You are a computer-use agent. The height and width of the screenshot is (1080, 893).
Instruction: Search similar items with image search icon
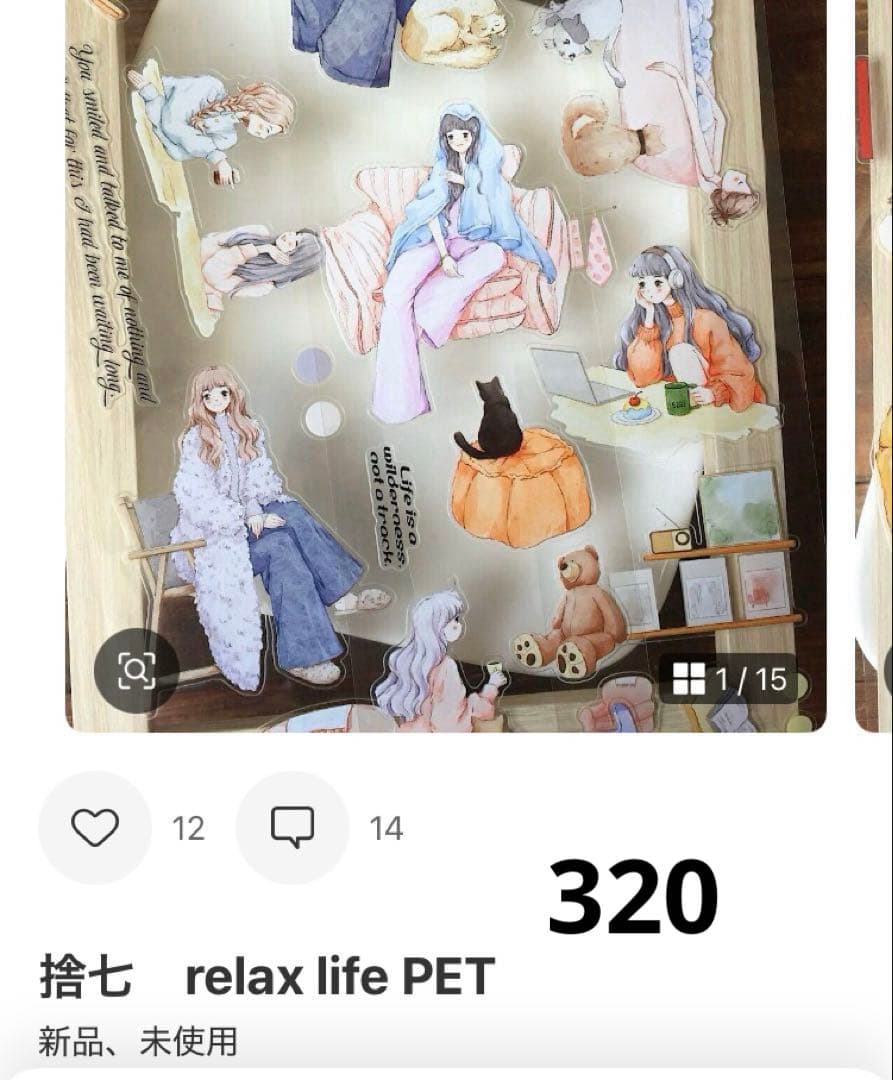pos(137,670)
